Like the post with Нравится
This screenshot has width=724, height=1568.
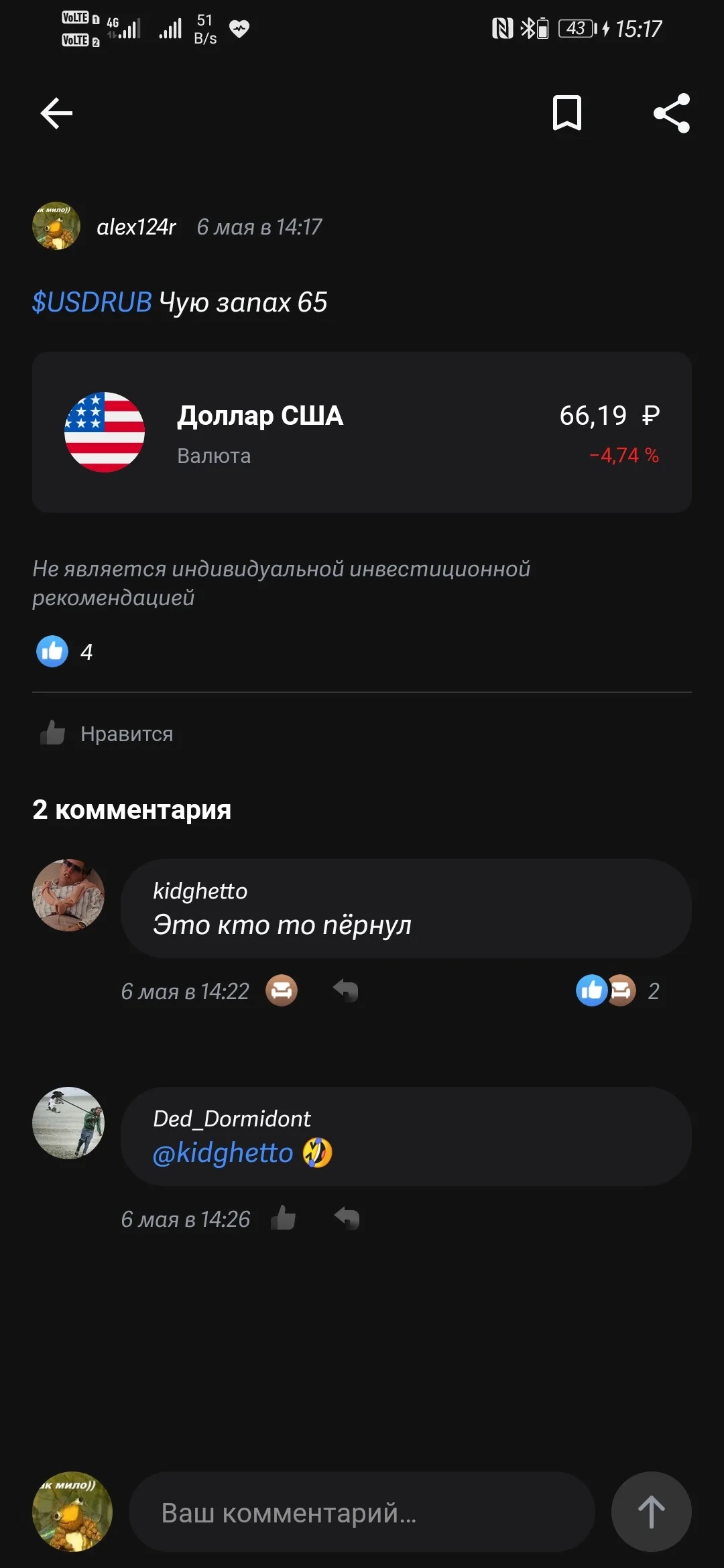tap(107, 734)
